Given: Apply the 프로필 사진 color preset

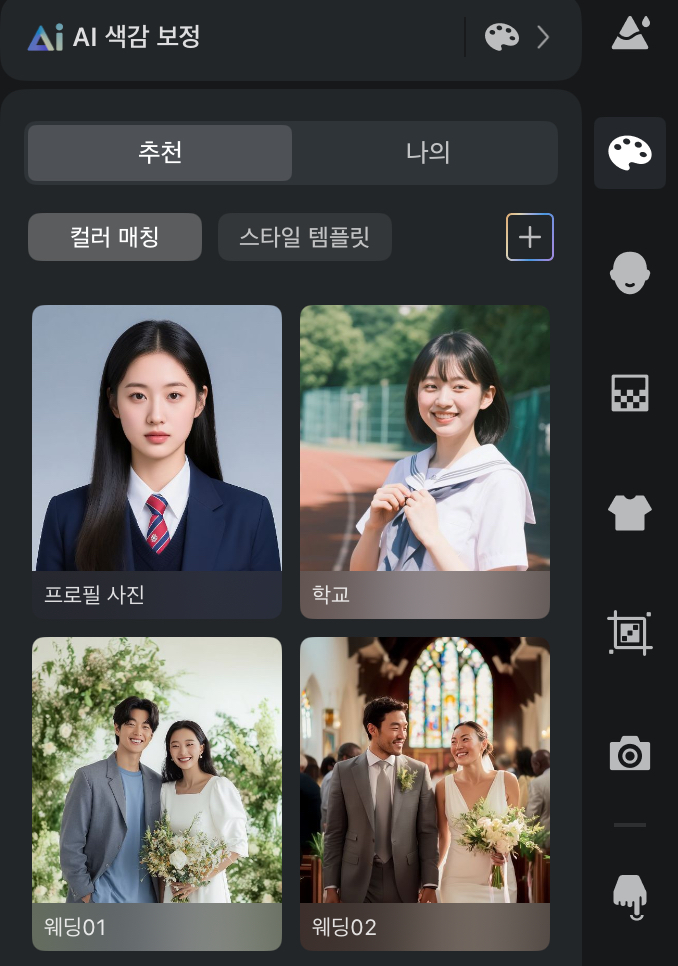Looking at the screenshot, I should click(x=157, y=460).
